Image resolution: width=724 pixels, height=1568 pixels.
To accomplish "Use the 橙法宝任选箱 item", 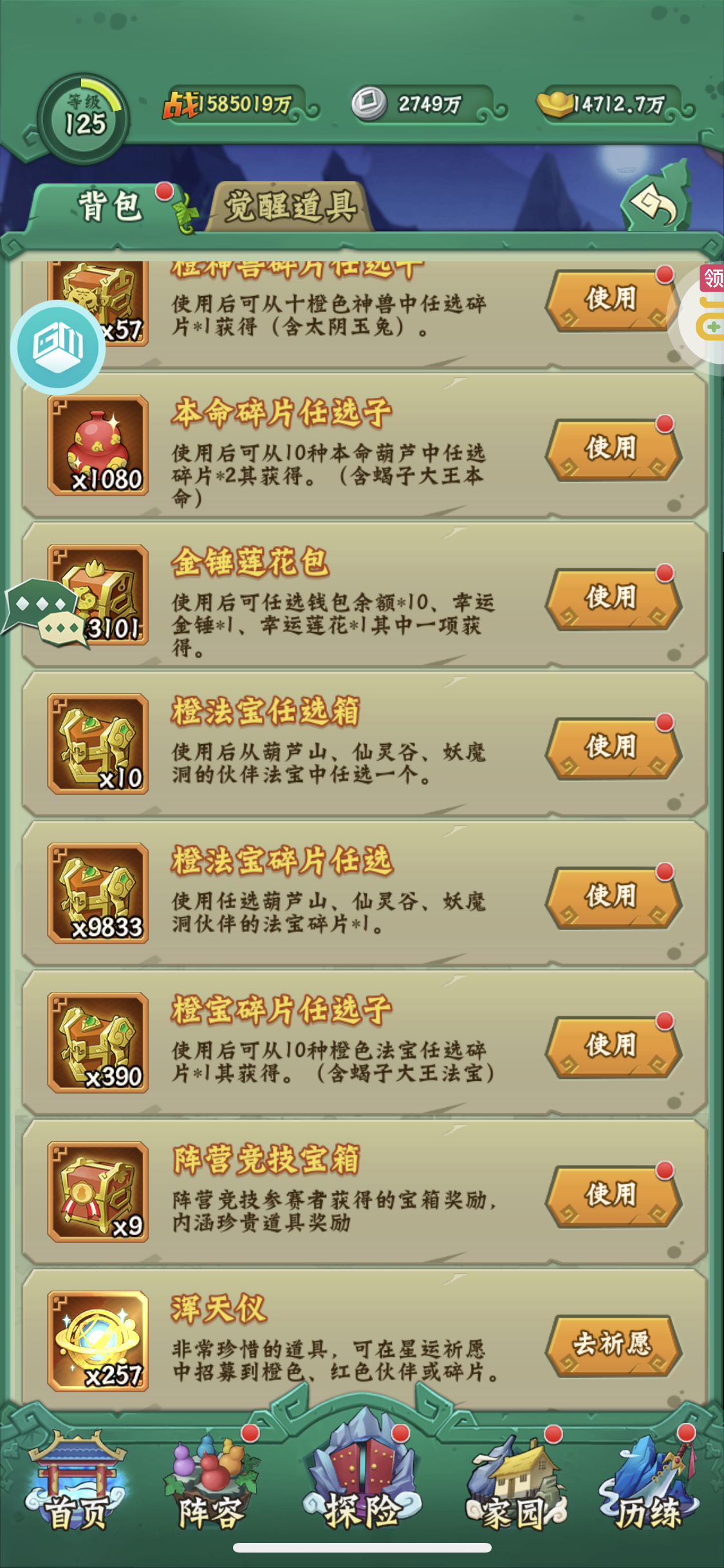I will [613, 747].
